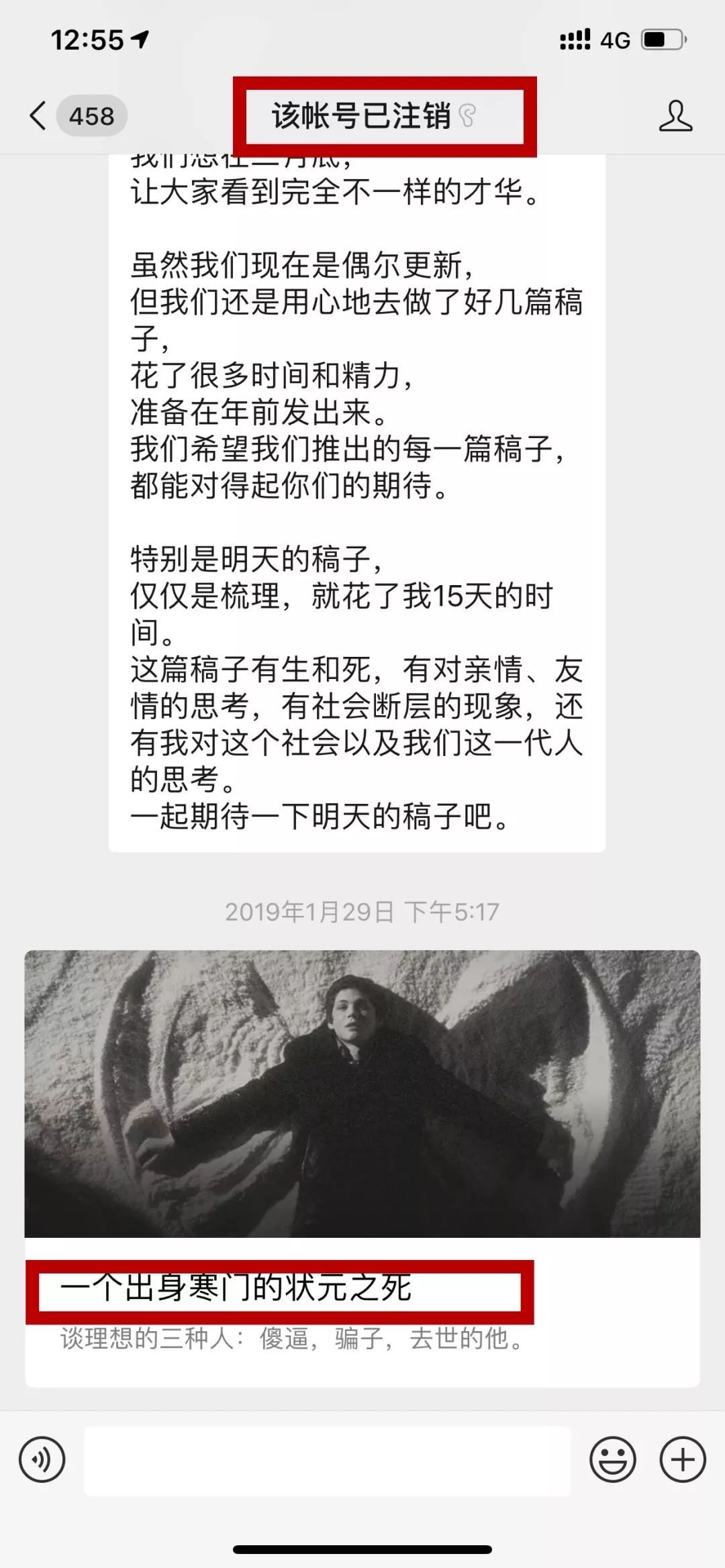The image size is (725, 1568).
Task: Tap the chat title 该帐号已注销
Action: pyautogui.click(x=362, y=115)
